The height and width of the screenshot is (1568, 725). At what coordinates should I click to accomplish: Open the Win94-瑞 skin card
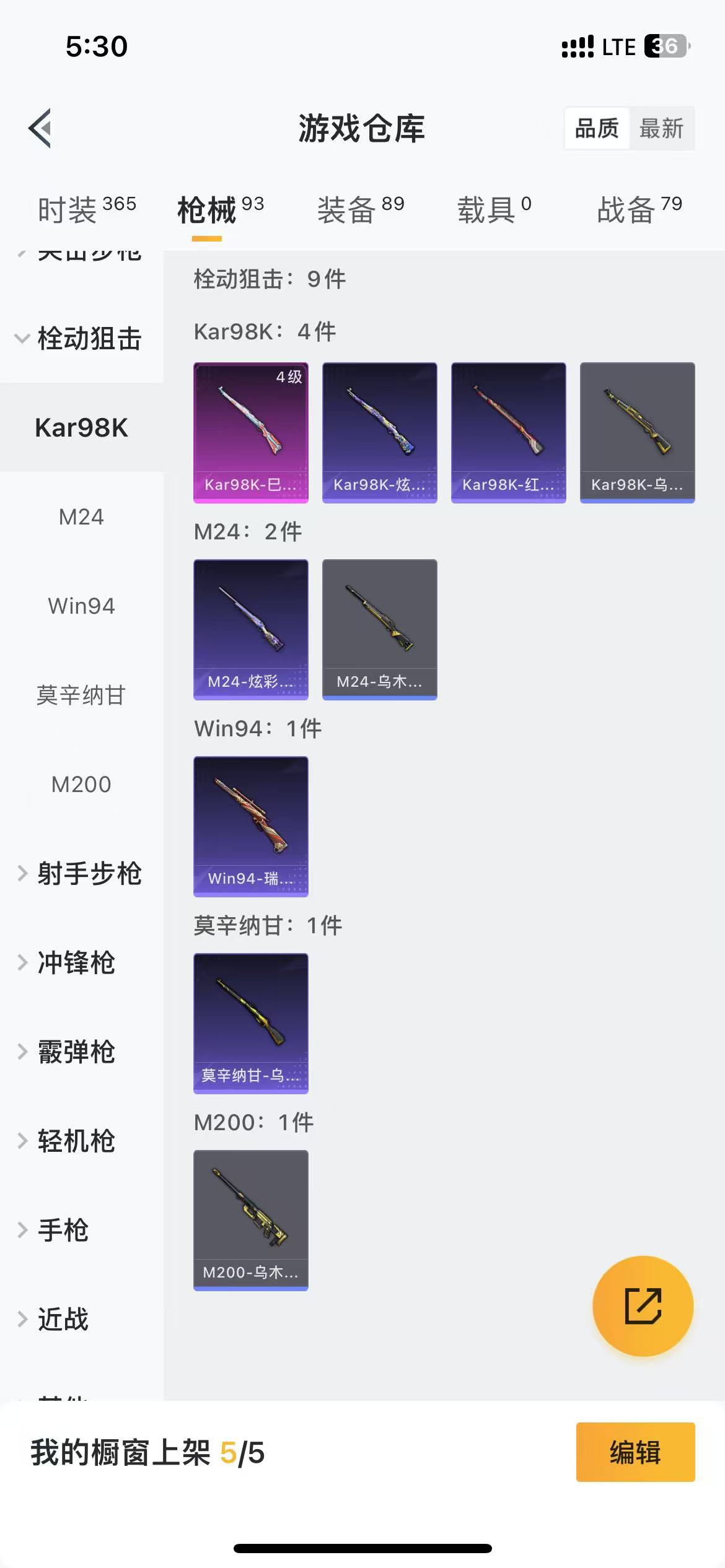click(x=251, y=827)
